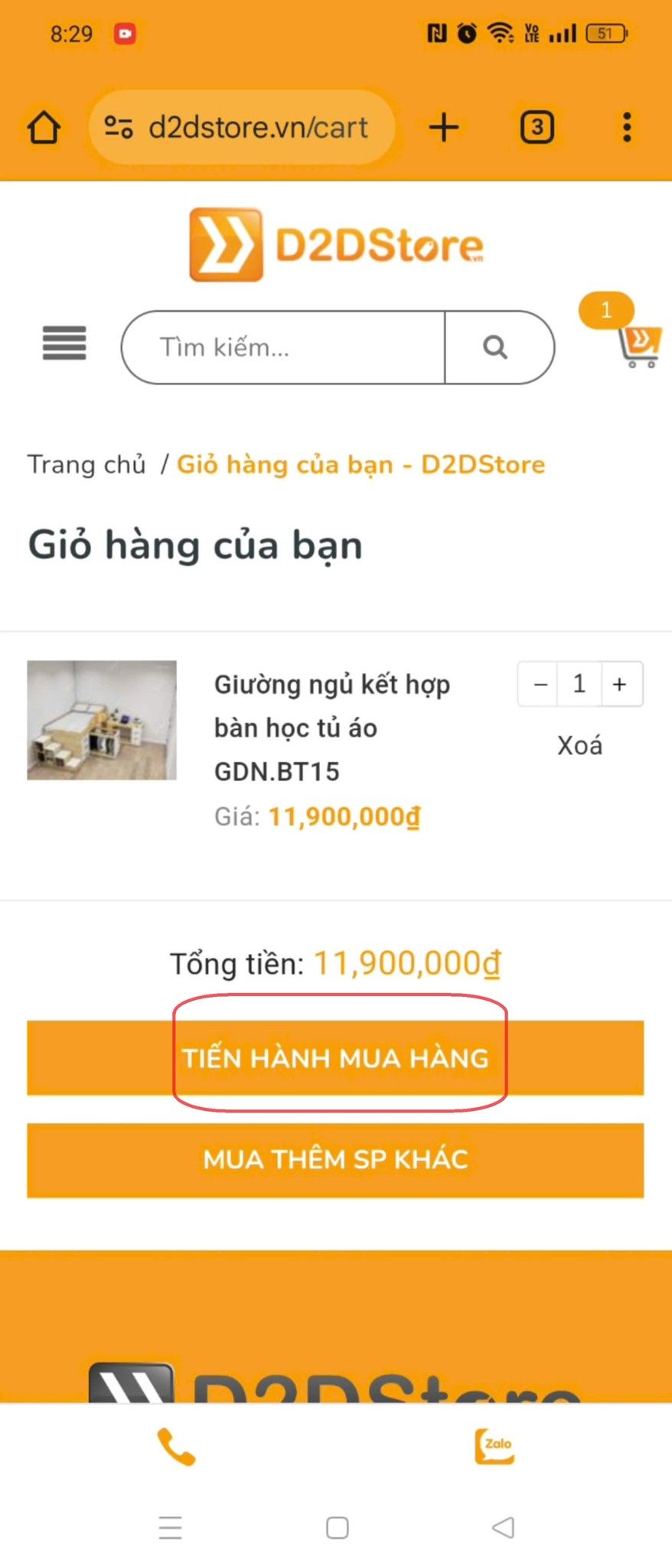The height and width of the screenshot is (1568, 672).
Task: Increase quantity with the plus button
Action: 620,684
